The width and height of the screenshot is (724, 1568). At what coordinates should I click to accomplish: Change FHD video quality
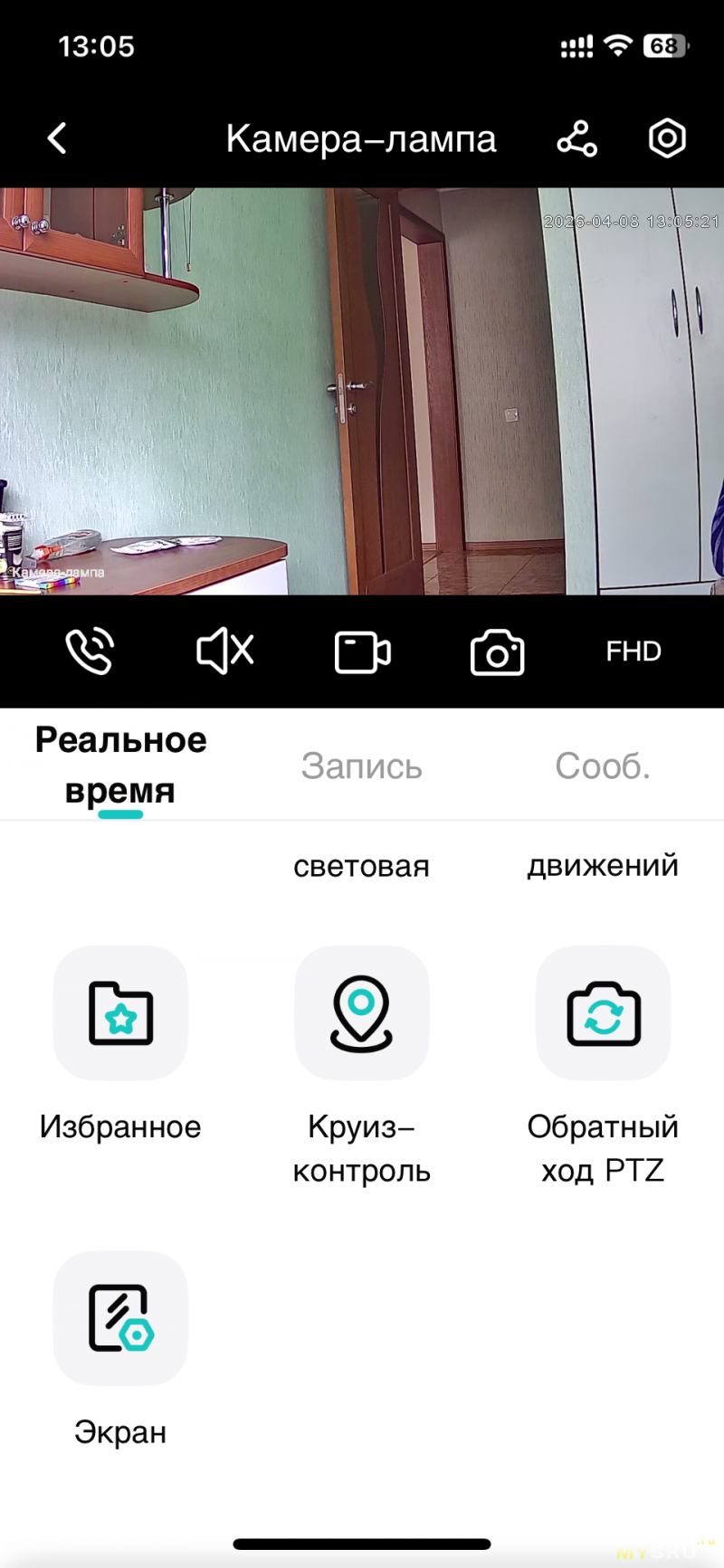coord(633,651)
